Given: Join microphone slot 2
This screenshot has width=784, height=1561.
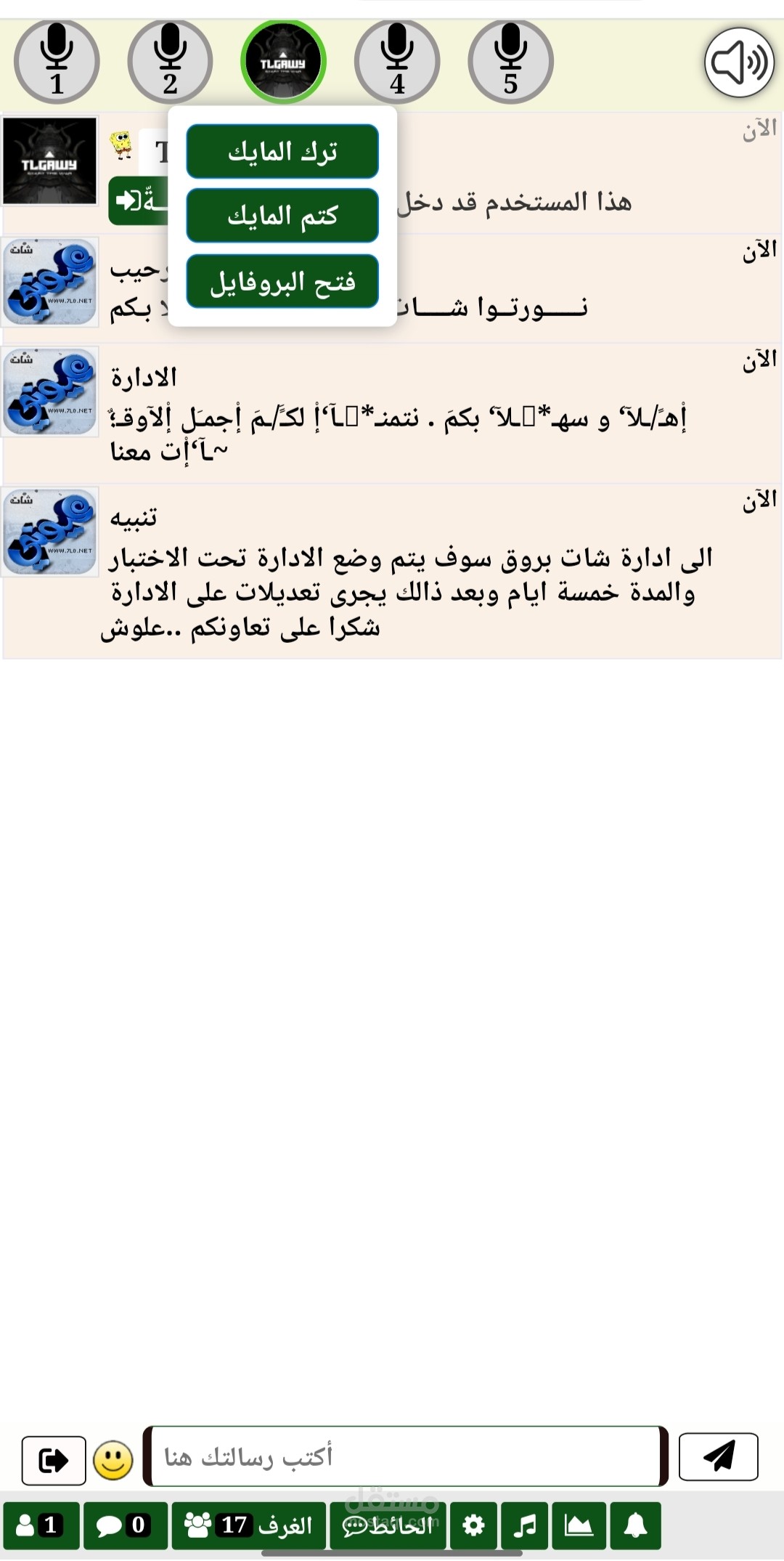Looking at the screenshot, I should click(x=170, y=62).
